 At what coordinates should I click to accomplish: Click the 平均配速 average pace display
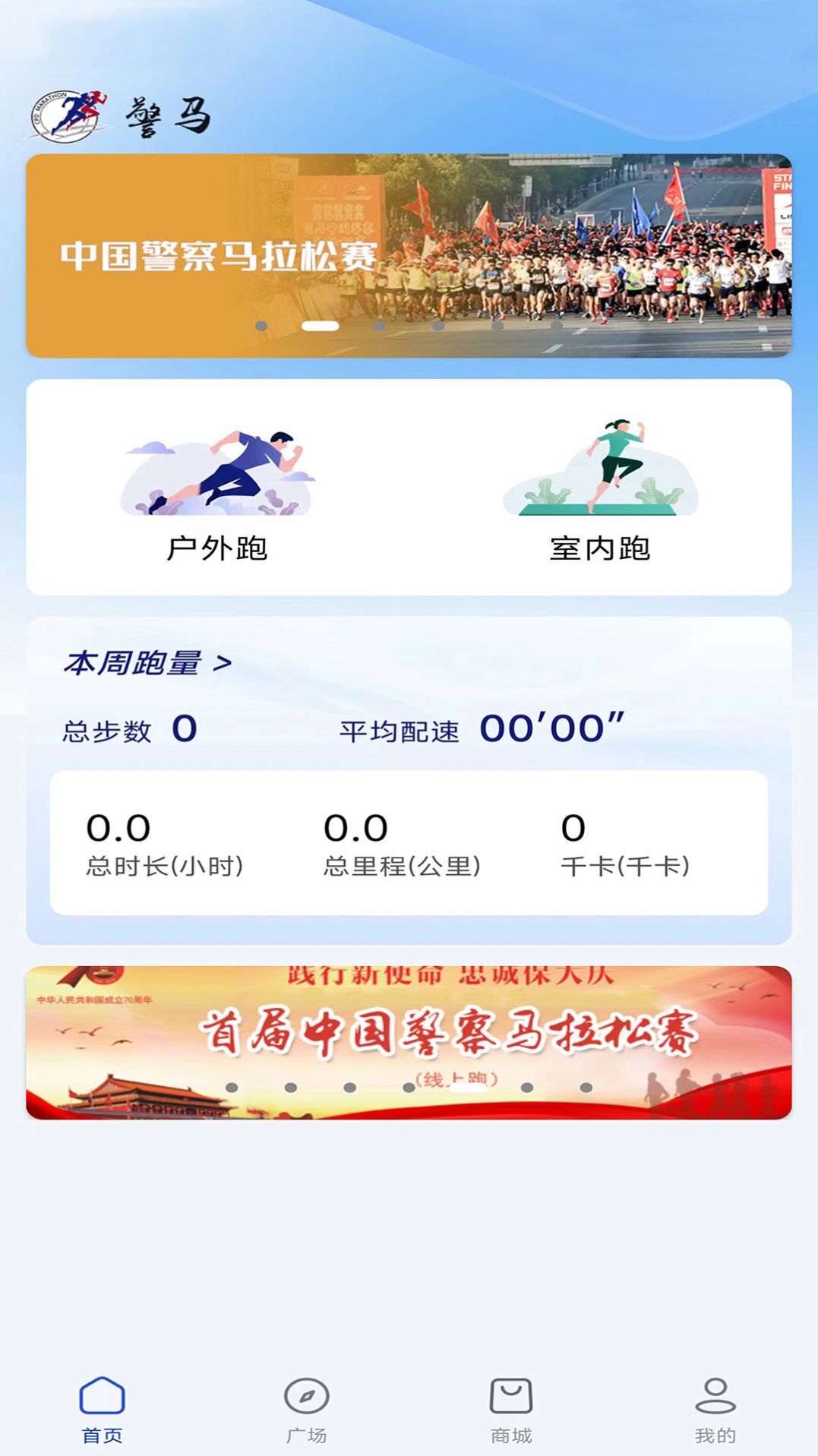[551, 728]
